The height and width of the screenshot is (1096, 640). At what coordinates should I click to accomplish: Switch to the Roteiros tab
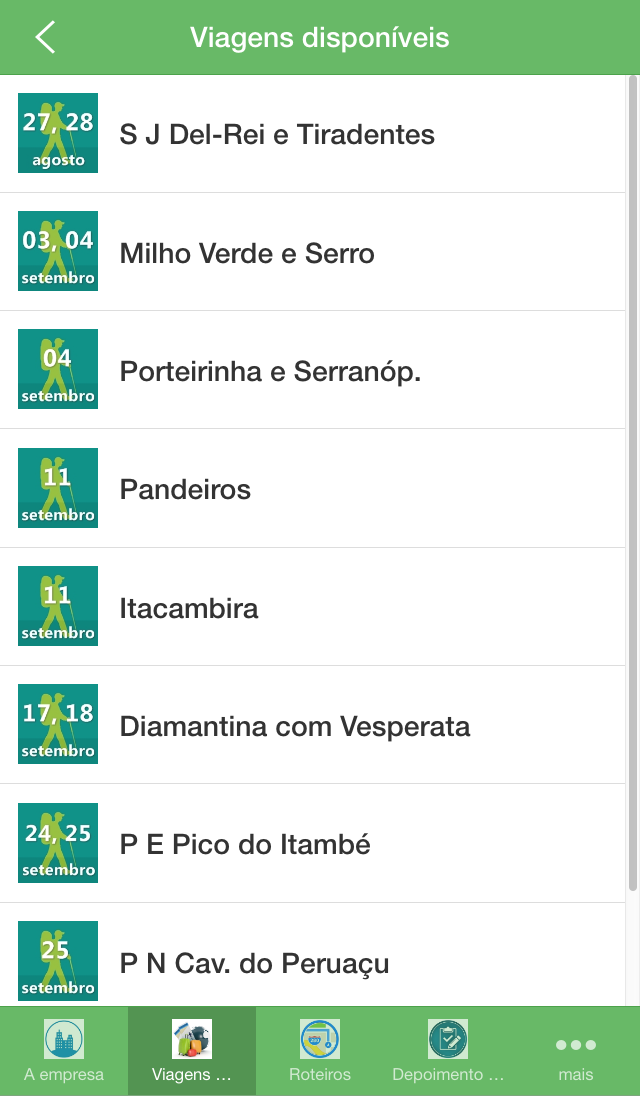(x=319, y=1051)
